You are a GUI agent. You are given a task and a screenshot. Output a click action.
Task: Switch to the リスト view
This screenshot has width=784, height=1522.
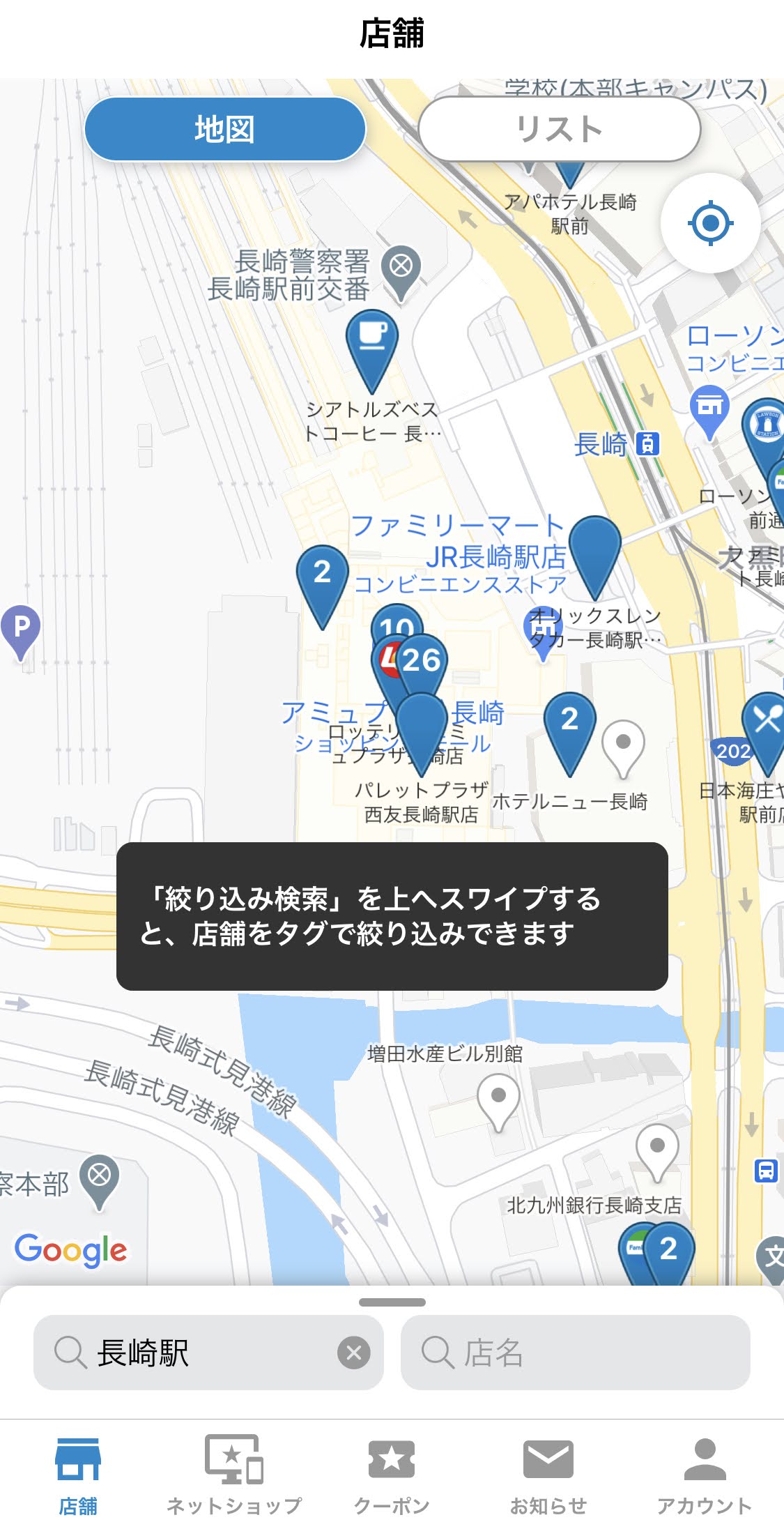click(x=559, y=130)
